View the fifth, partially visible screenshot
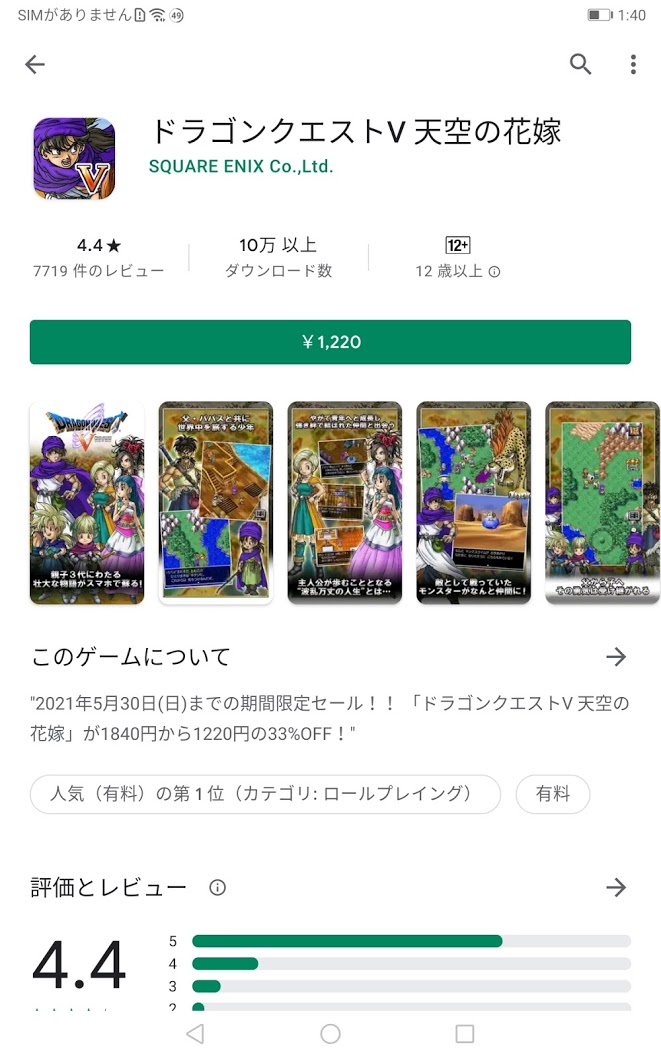The width and height of the screenshot is (661, 1057). (x=602, y=502)
